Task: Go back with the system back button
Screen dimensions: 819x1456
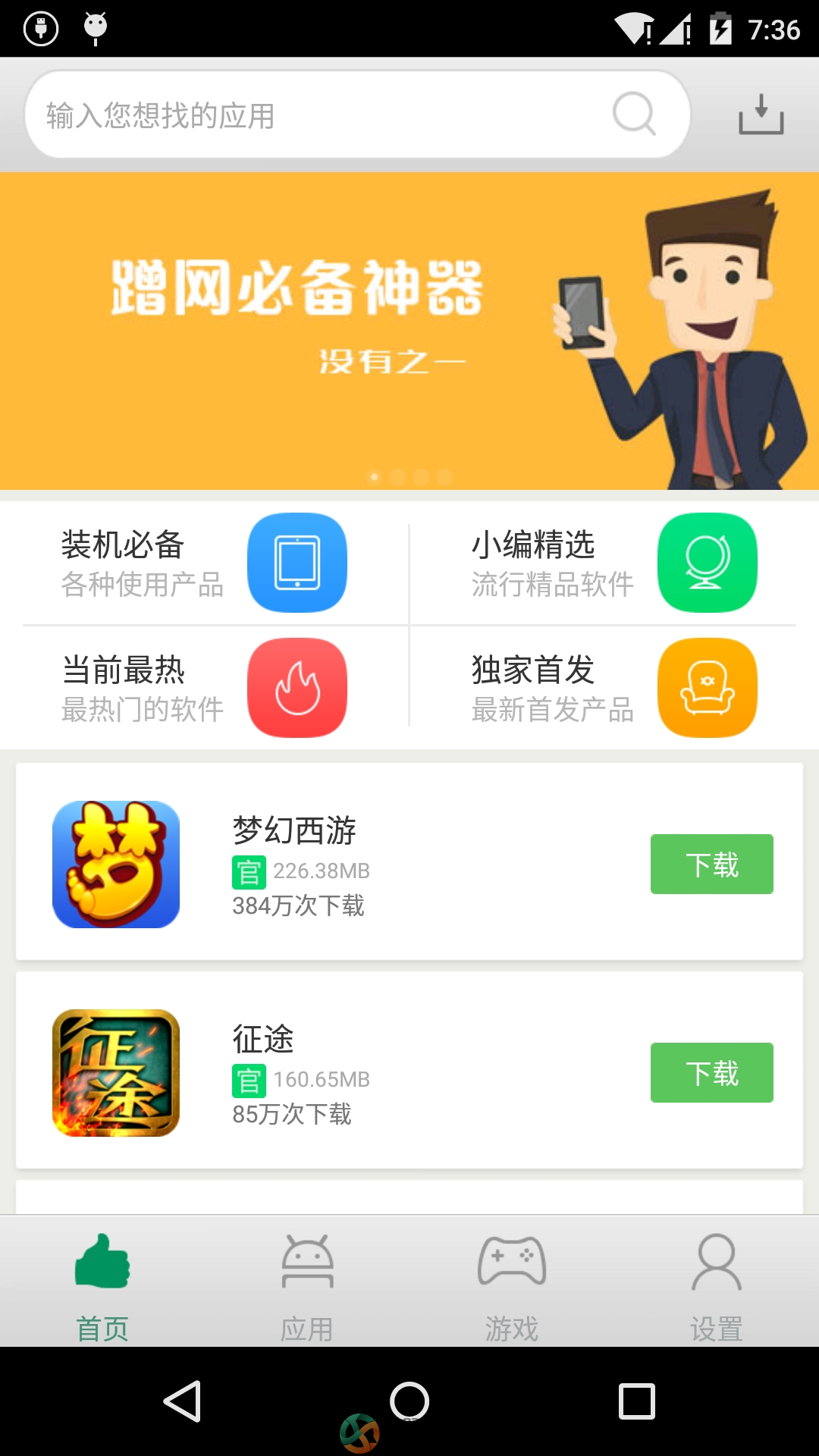Action: tap(182, 1401)
